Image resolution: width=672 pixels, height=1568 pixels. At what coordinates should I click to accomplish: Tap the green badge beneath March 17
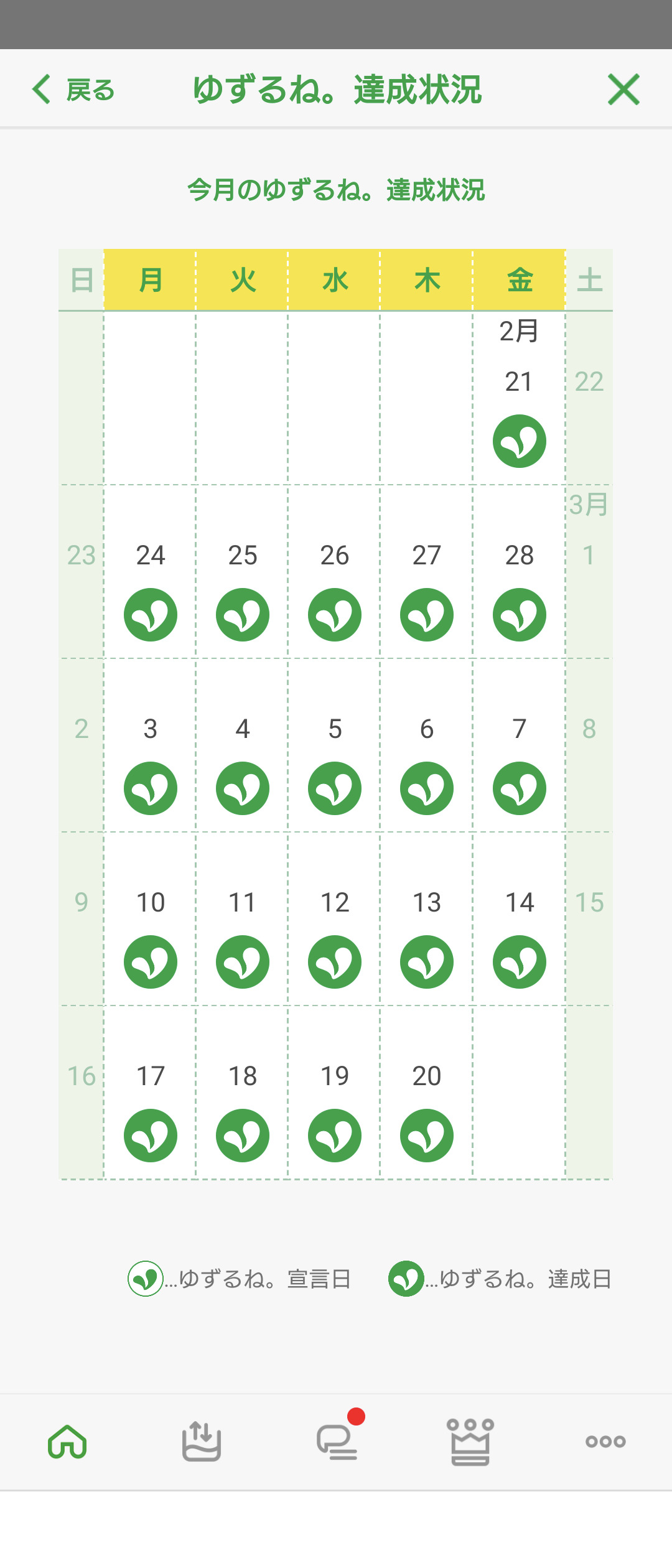pos(150,1135)
